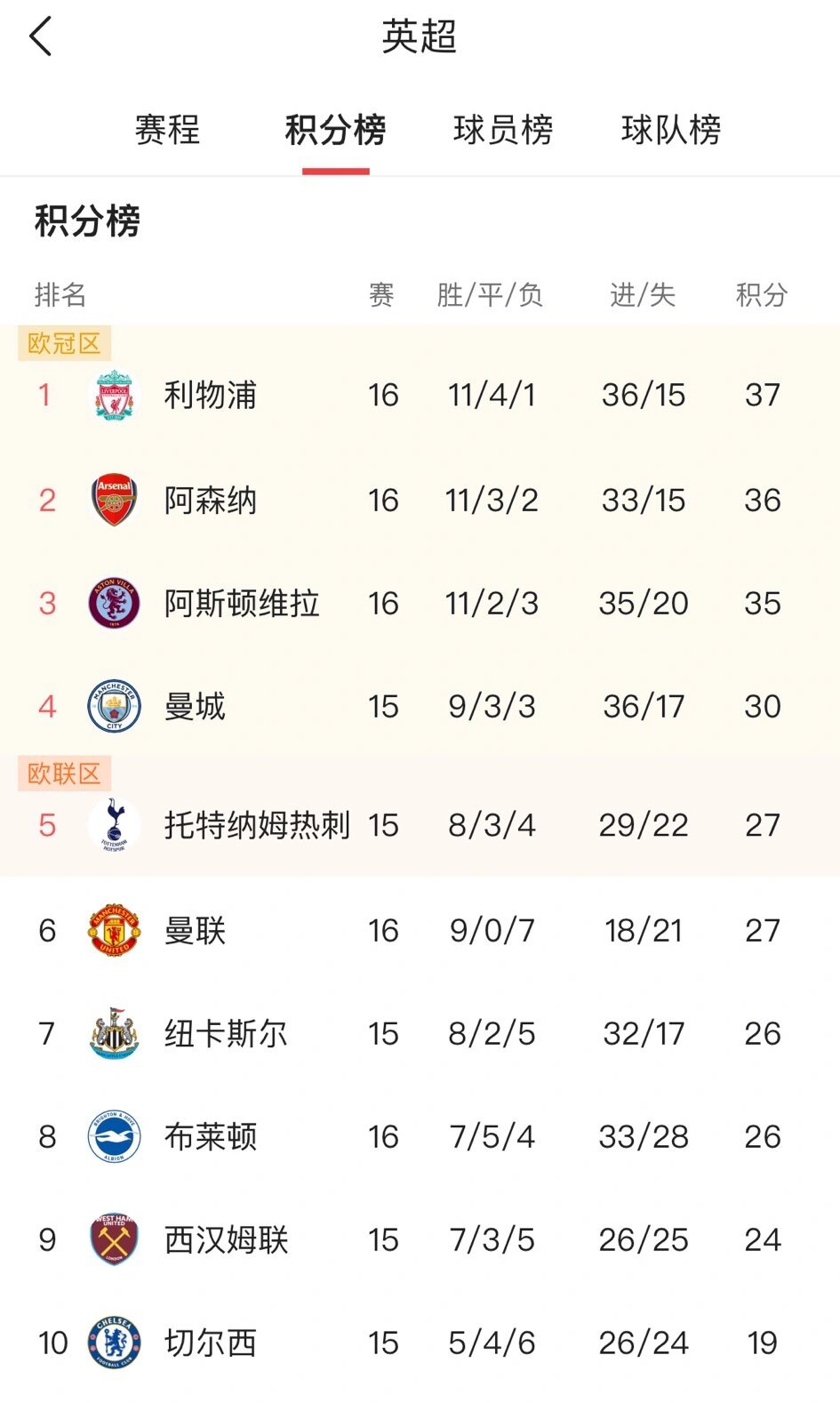840x1403 pixels.
Task: Click the Chelsea club crest icon
Action: tap(114, 1343)
